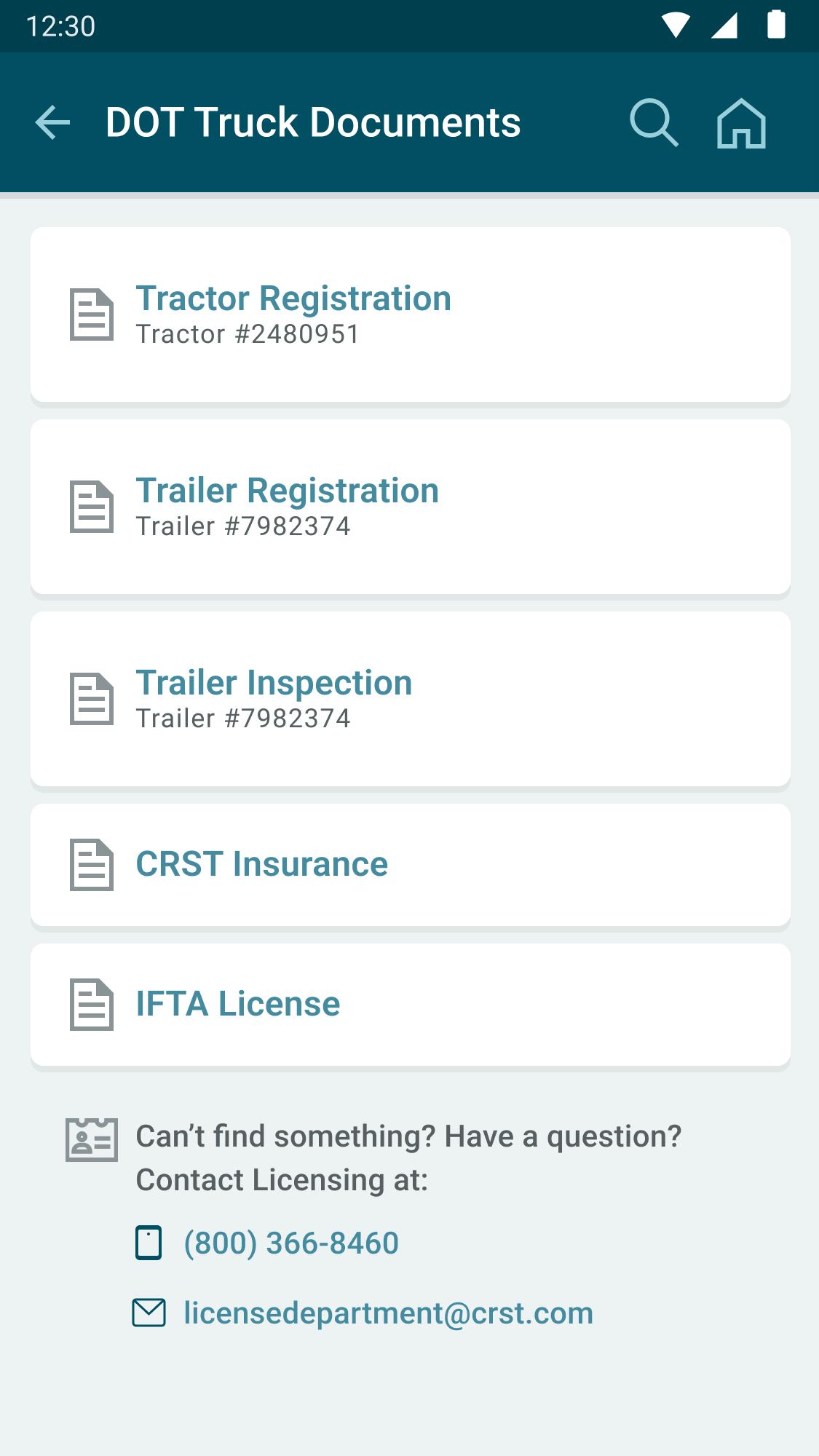Open the CRST Insurance document

[x=411, y=865]
